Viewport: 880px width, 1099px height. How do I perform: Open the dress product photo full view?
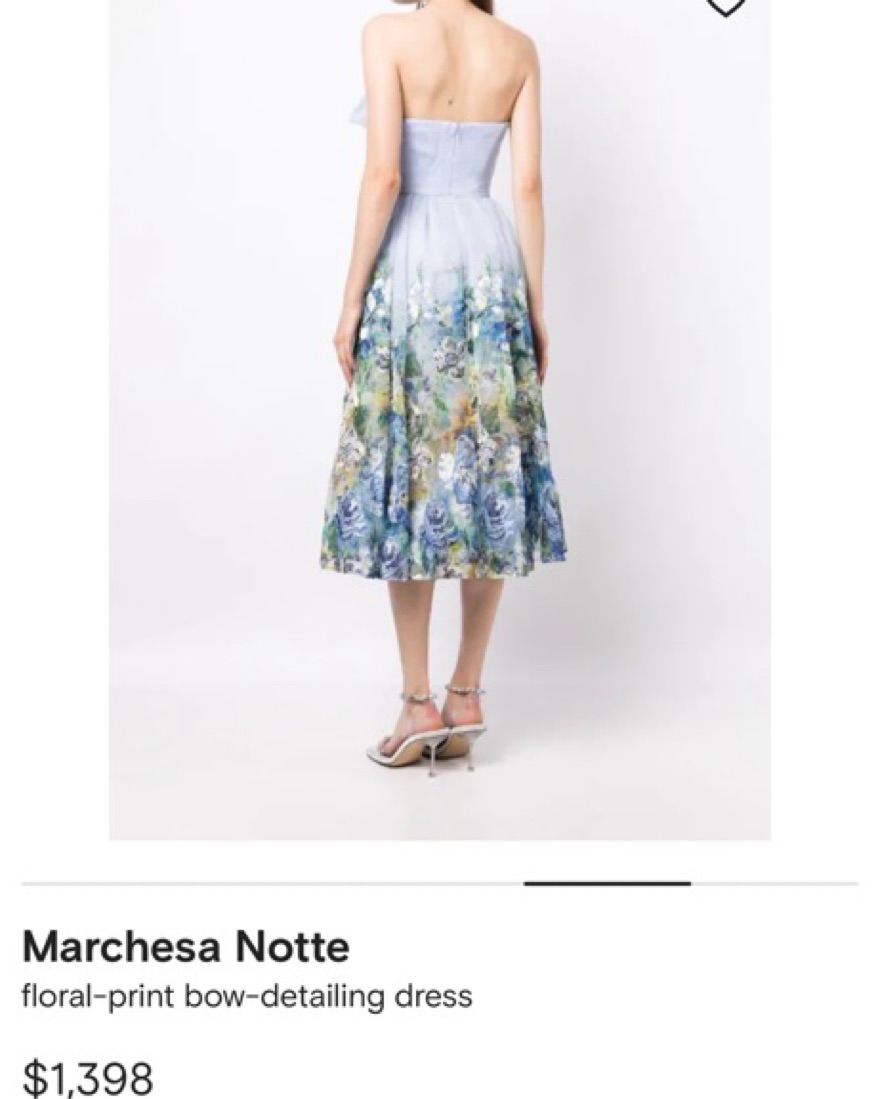coord(440,420)
